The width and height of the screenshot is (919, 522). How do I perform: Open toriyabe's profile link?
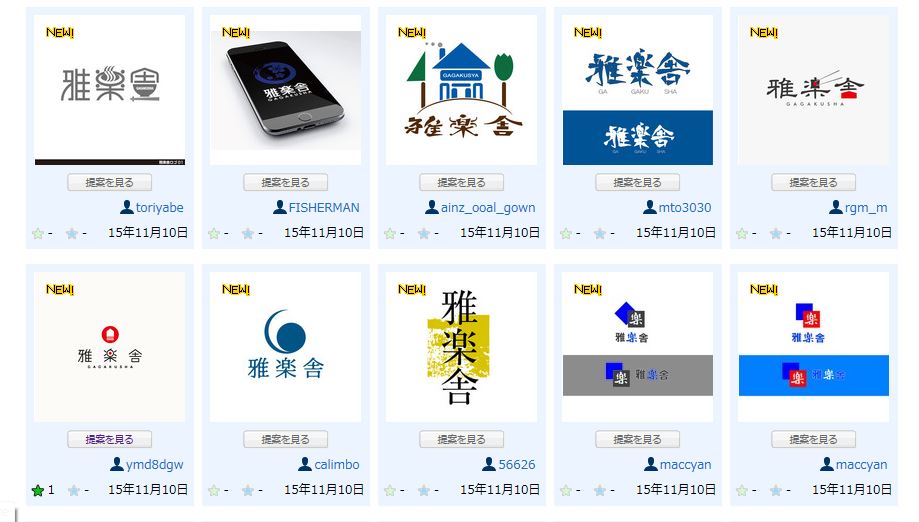pyautogui.click(x=159, y=208)
